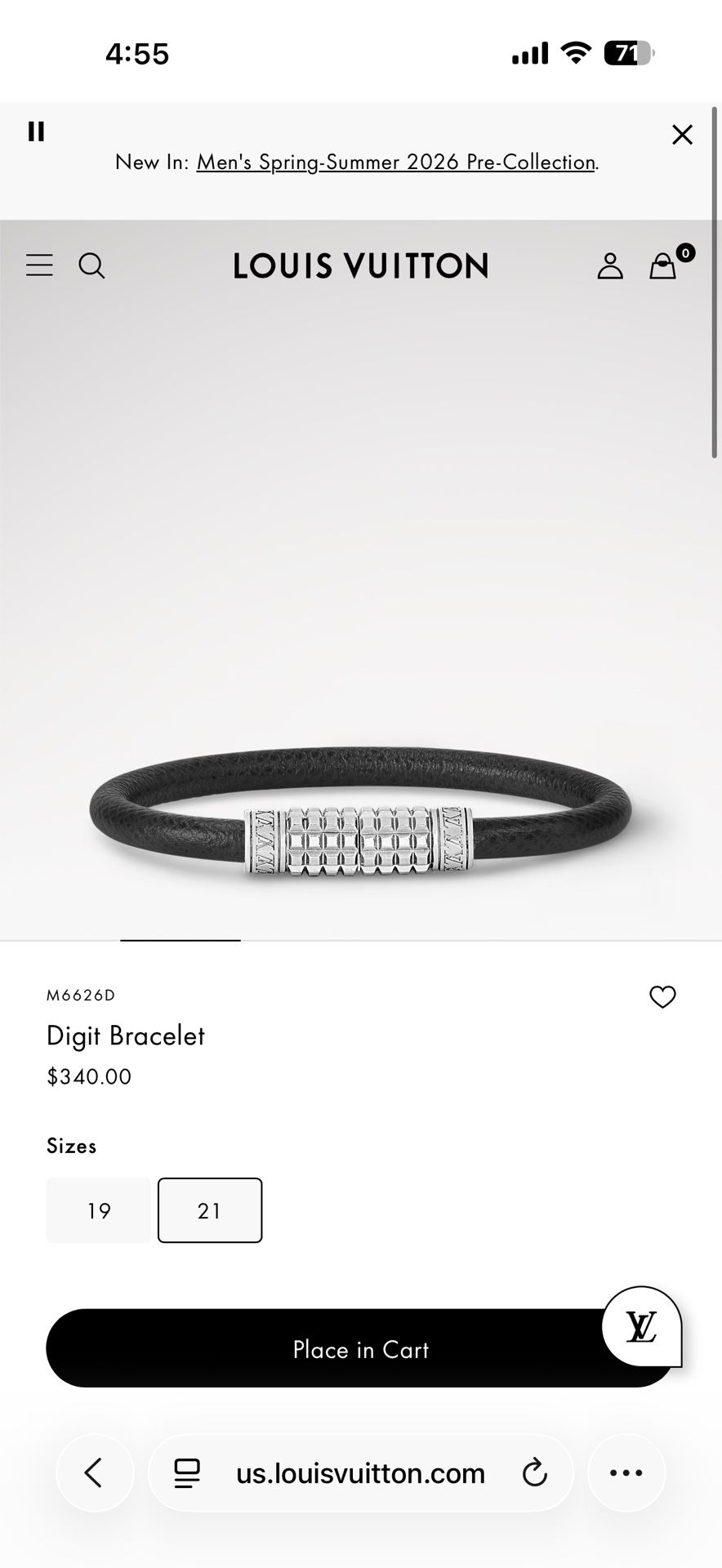The width and height of the screenshot is (722, 1568).
Task: Open Men's Spring-Summer 2026 Pre-Collection link
Action: [x=395, y=162]
